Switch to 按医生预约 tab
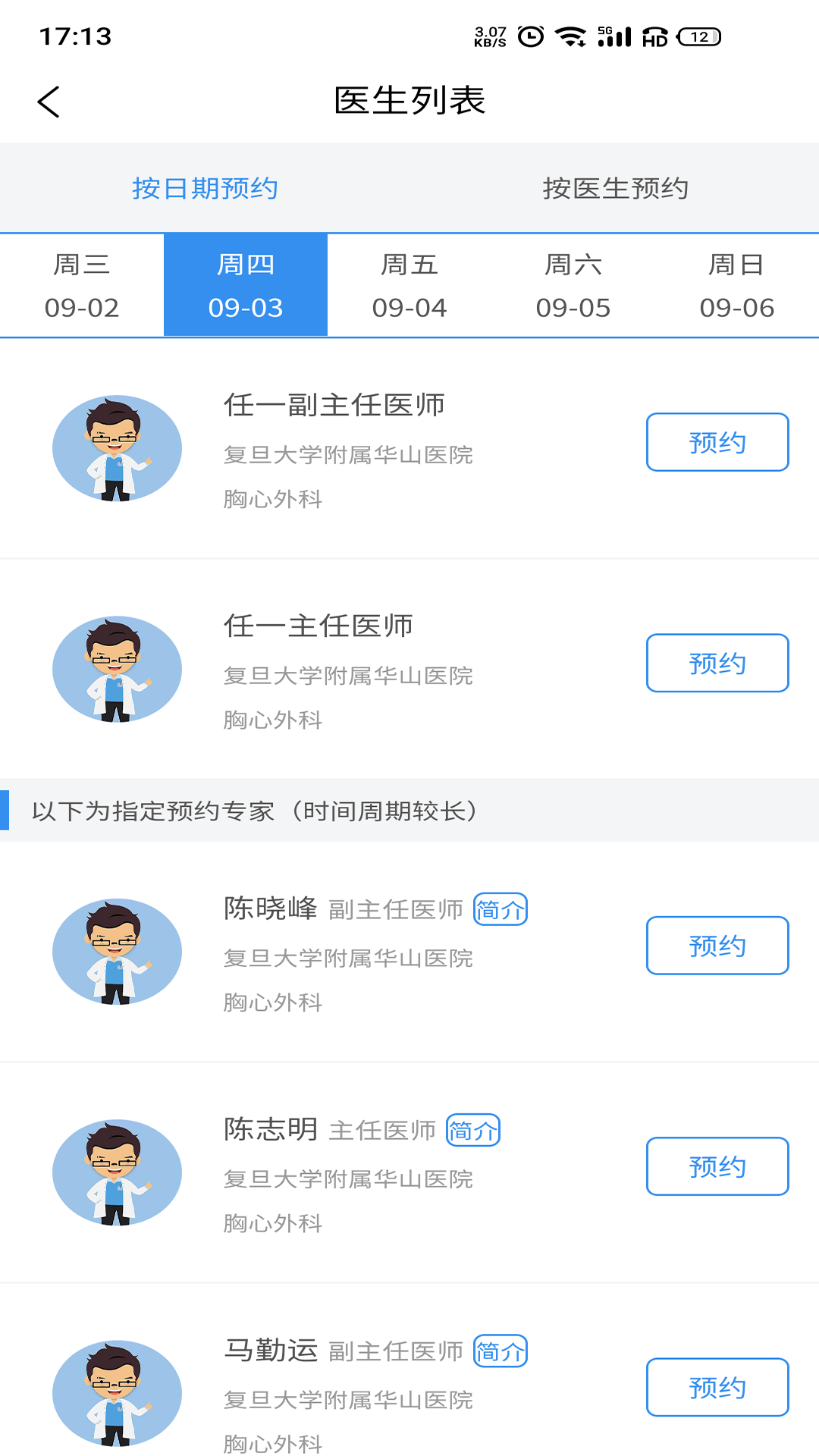The image size is (819, 1456). click(614, 188)
